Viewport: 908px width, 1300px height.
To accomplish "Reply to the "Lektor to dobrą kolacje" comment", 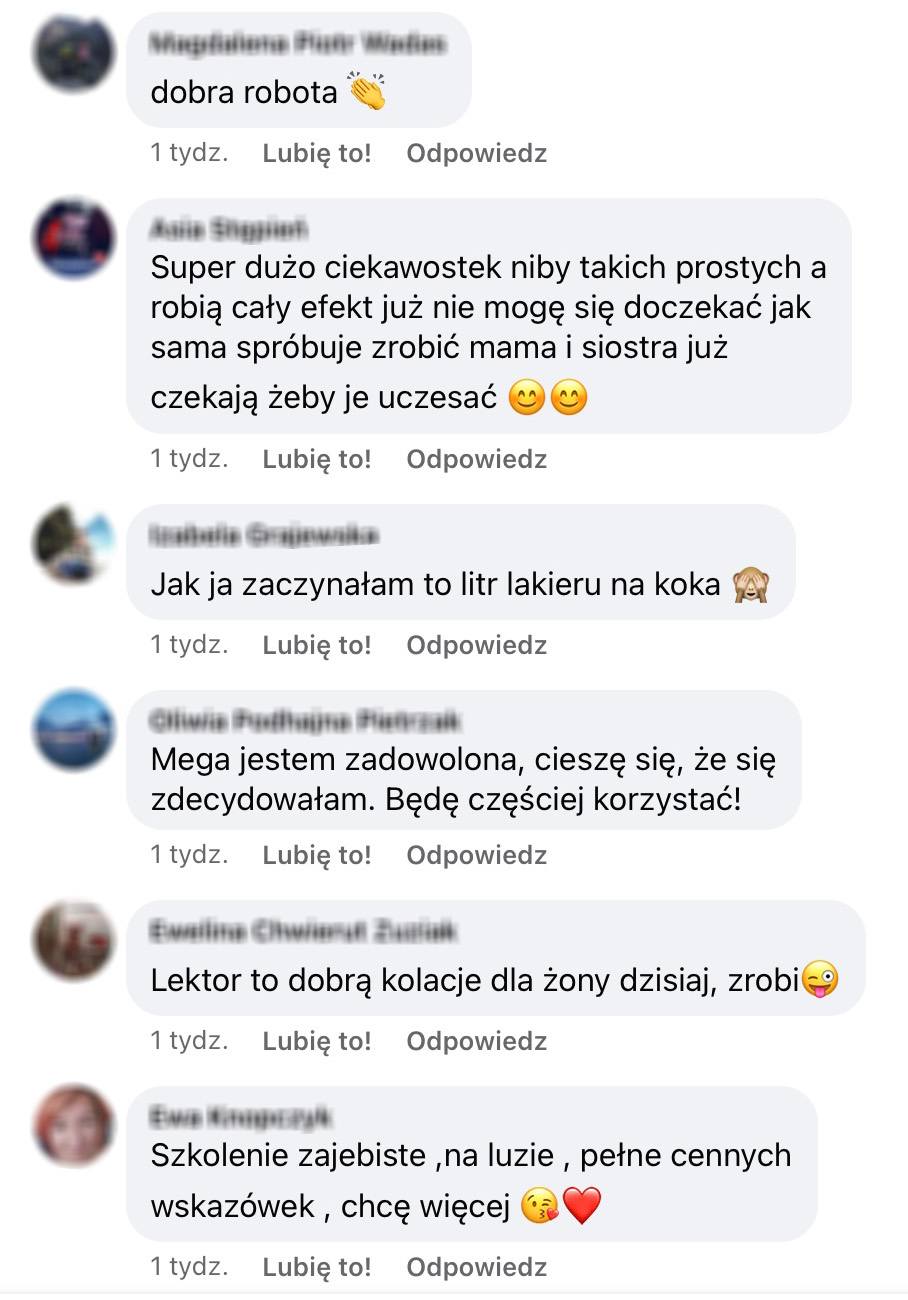I will [476, 1041].
